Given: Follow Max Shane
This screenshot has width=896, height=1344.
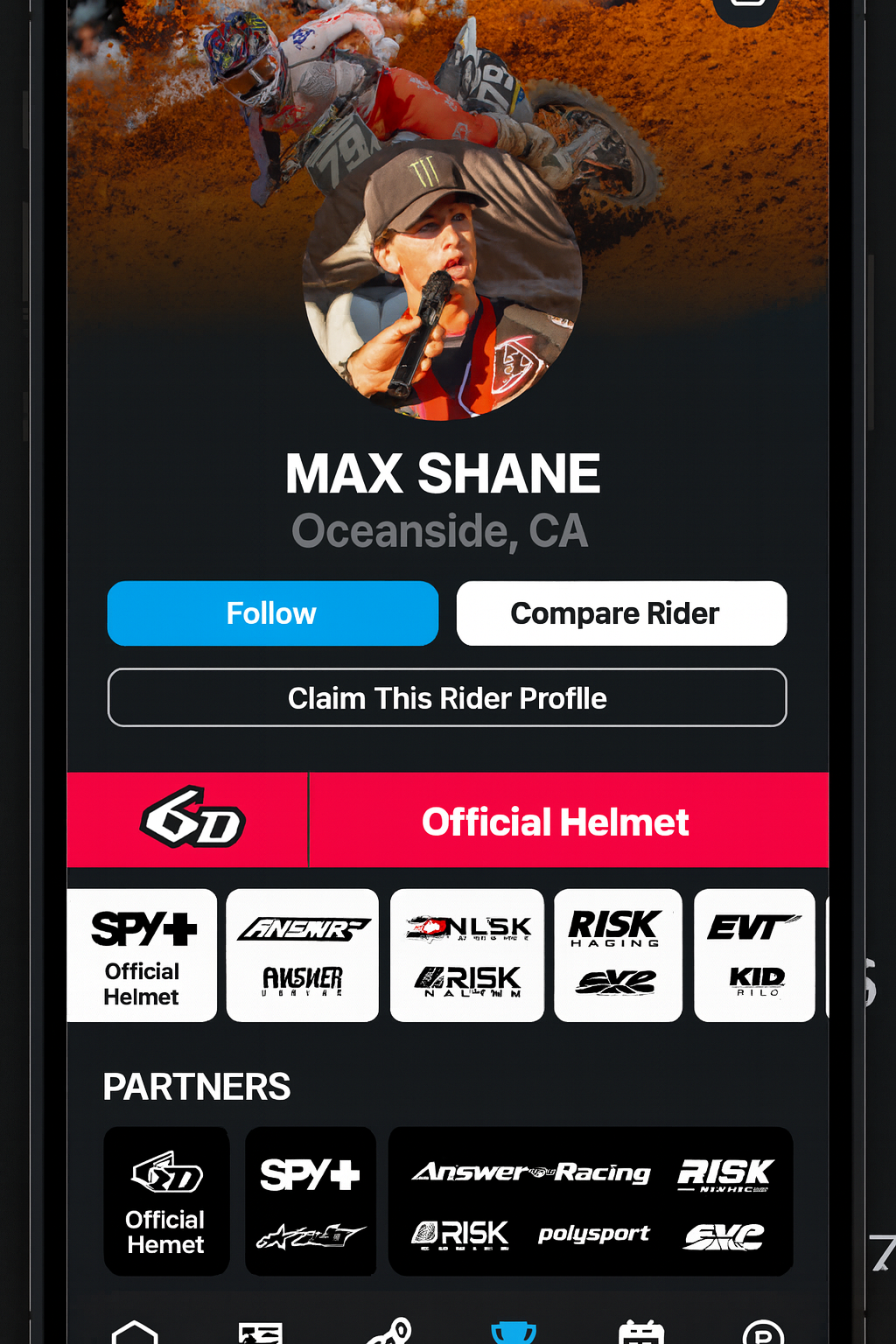Looking at the screenshot, I should [x=272, y=613].
